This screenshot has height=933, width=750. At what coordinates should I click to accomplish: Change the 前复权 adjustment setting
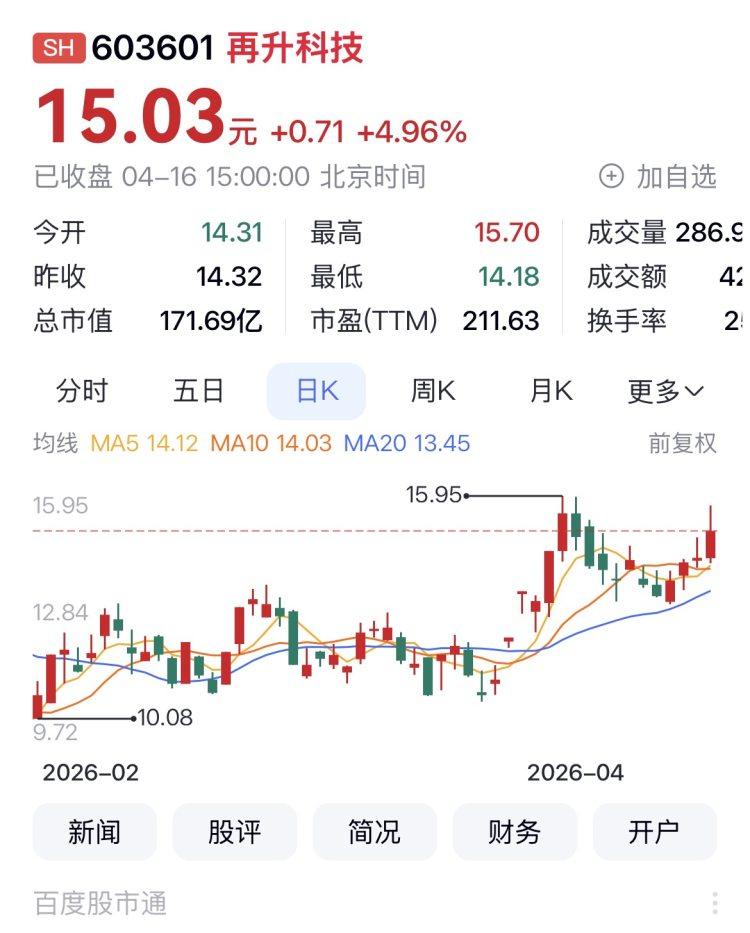pyautogui.click(x=683, y=443)
